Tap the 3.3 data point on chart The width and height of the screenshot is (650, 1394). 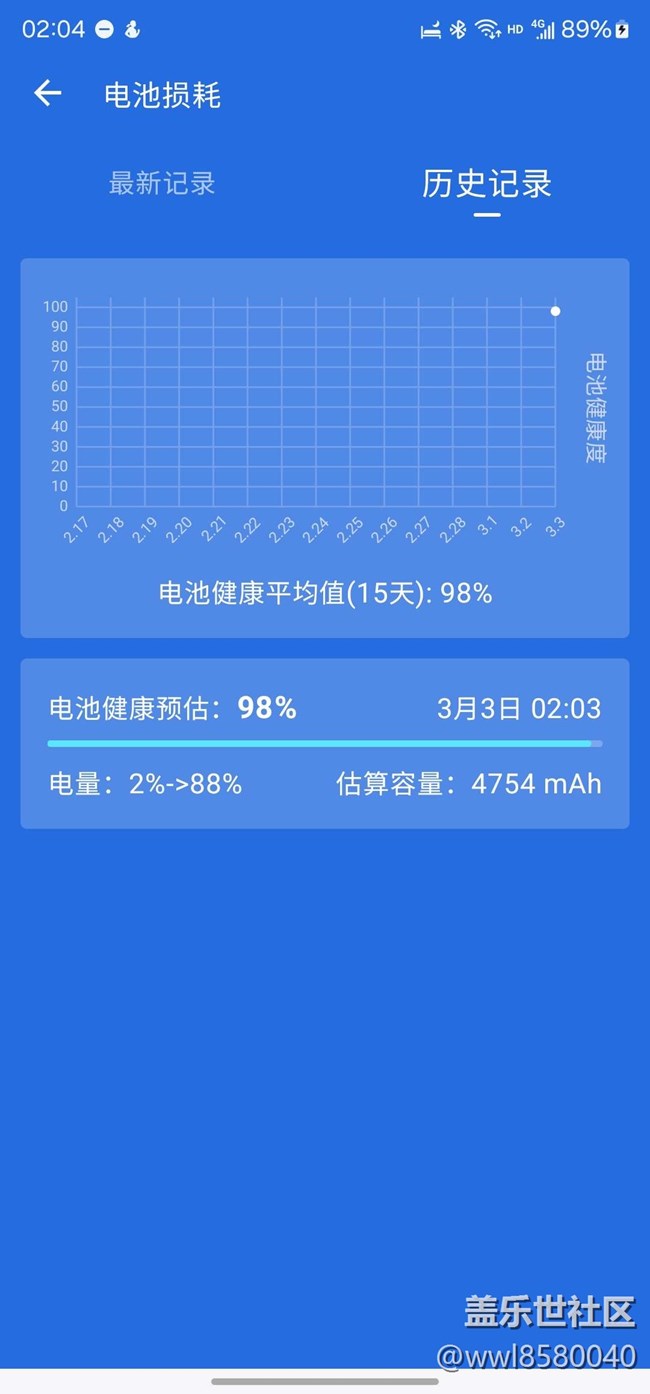tap(555, 311)
